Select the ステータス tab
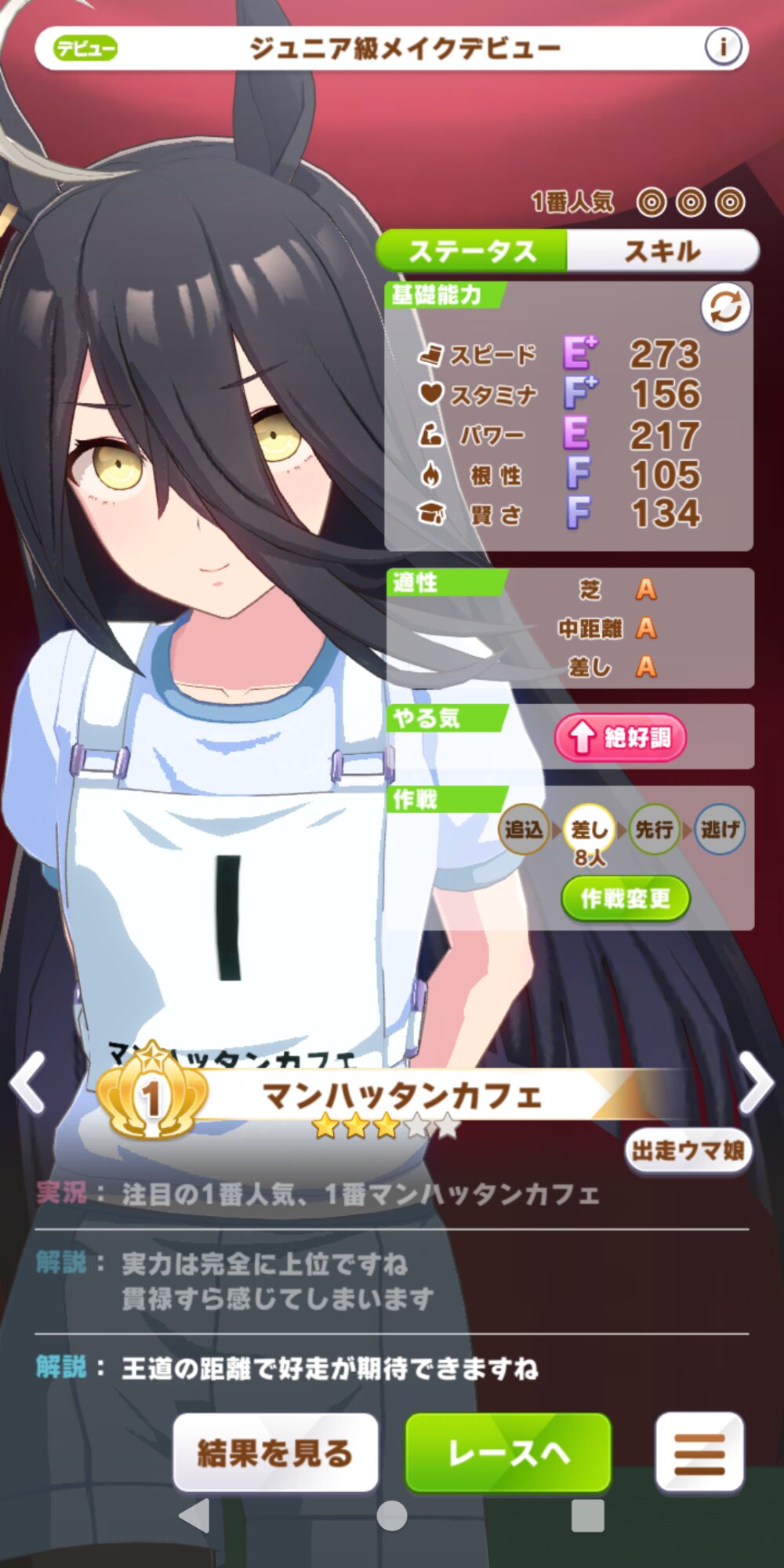This screenshot has height=1568, width=784. pos(472,251)
